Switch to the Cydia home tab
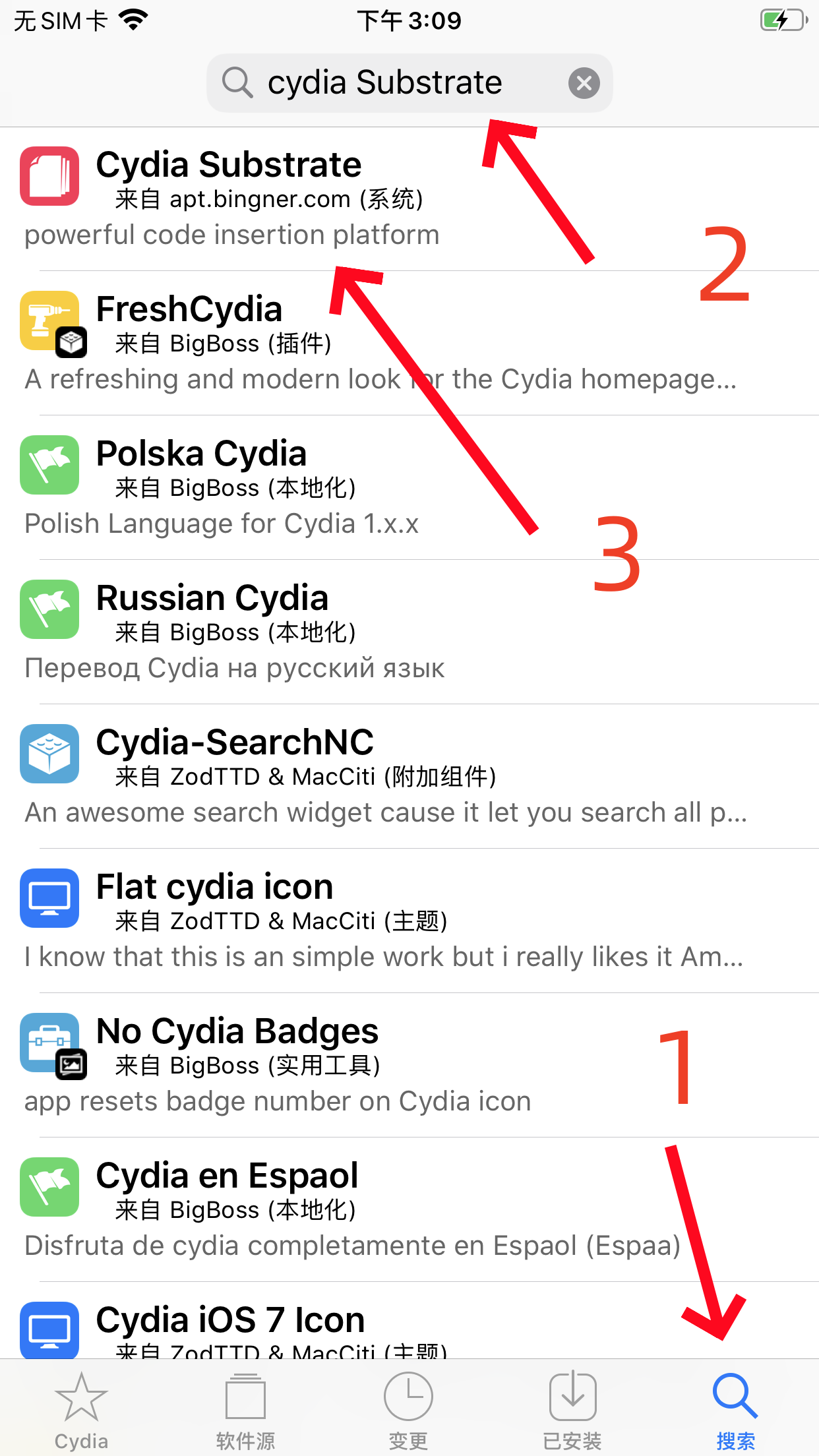 81,1410
